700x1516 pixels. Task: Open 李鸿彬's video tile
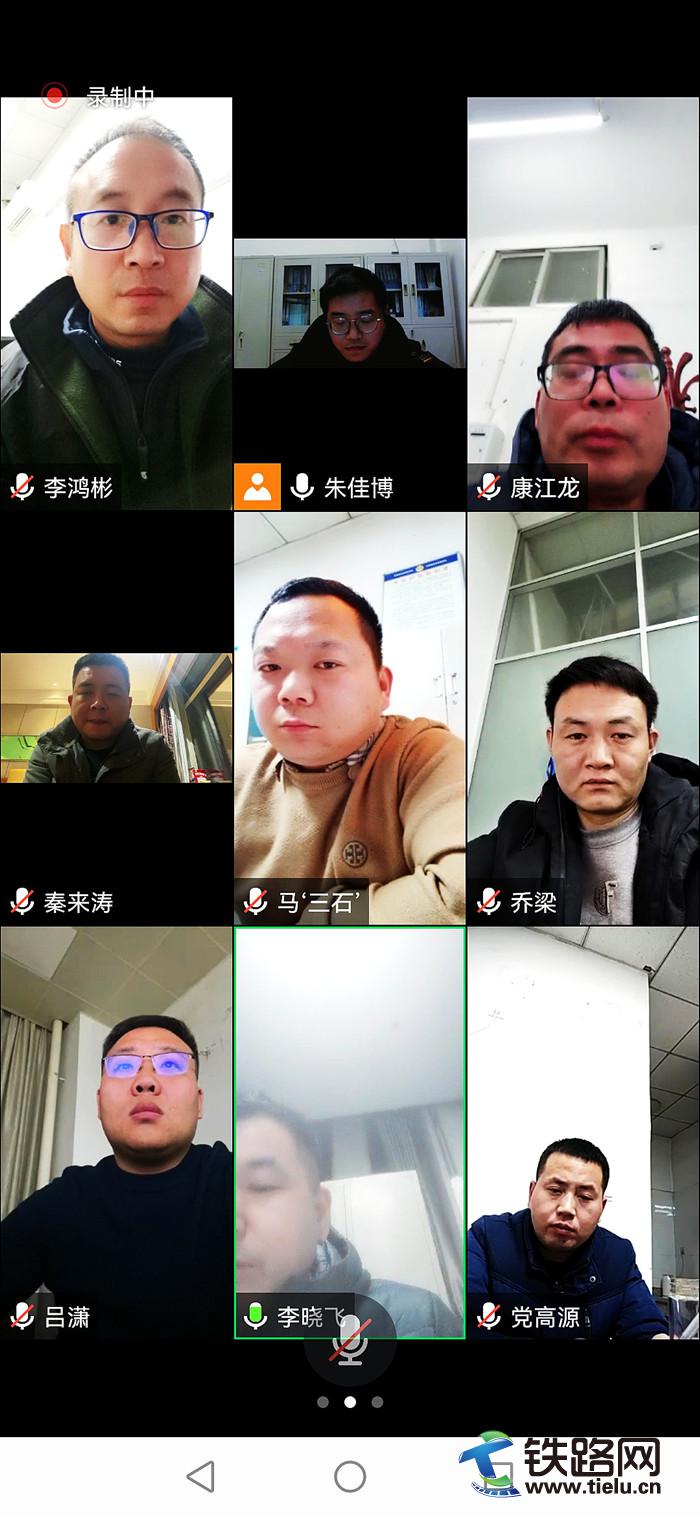pyautogui.click(x=116, y=300)
